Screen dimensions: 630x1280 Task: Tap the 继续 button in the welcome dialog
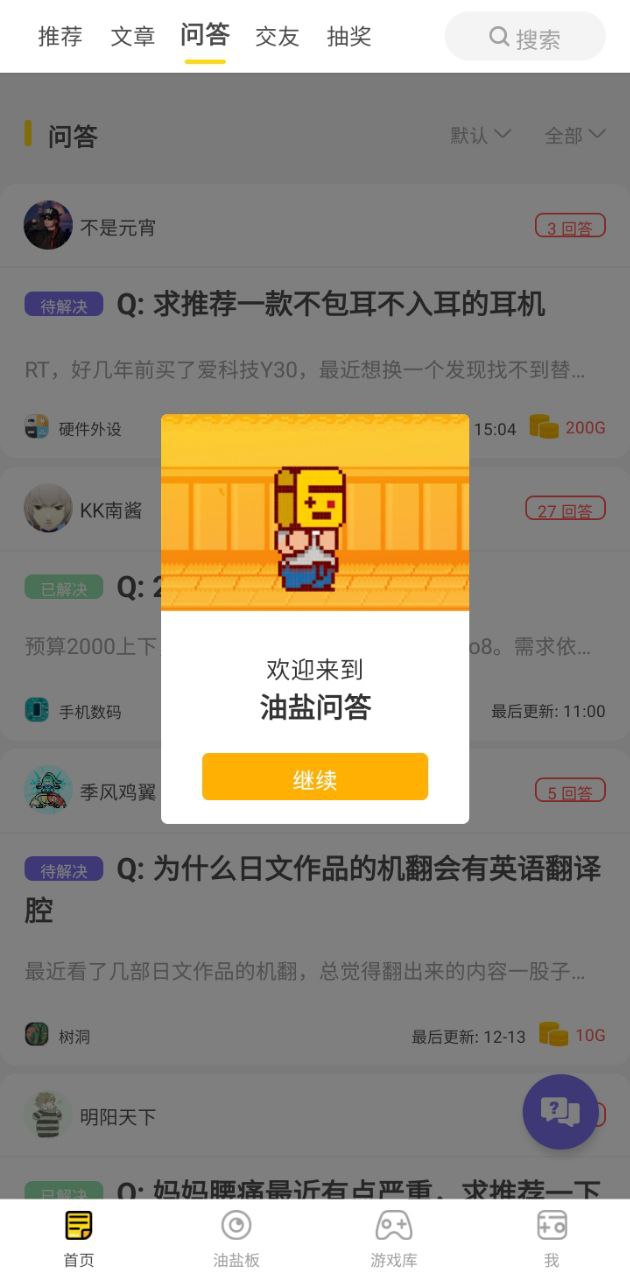(x=314, y=777)
